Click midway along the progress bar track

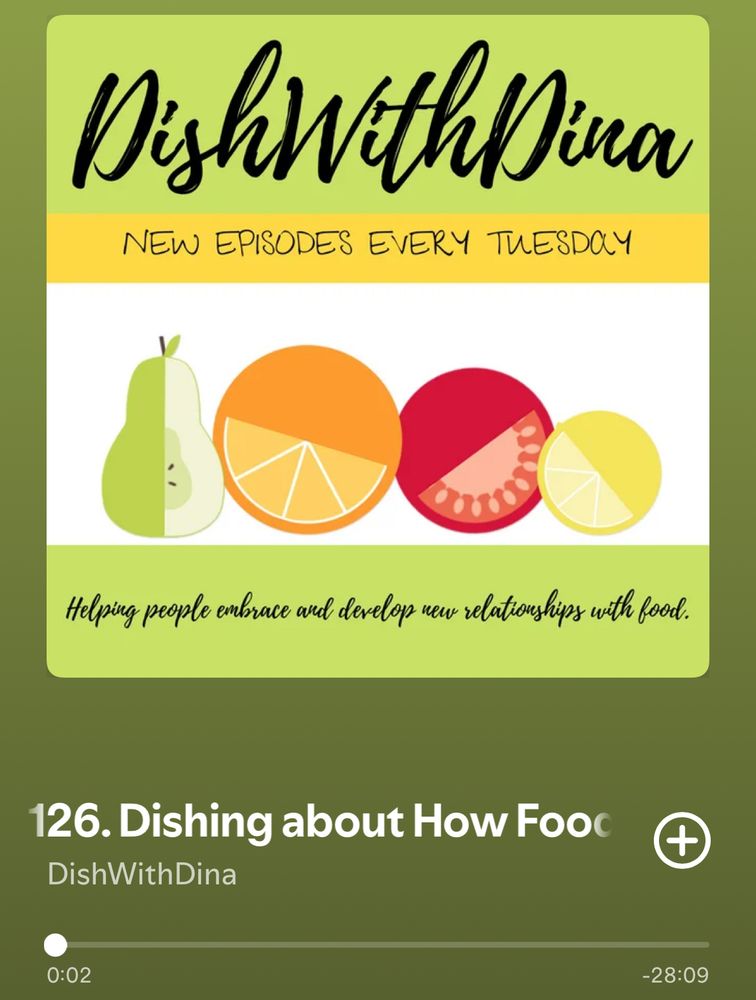378,942
